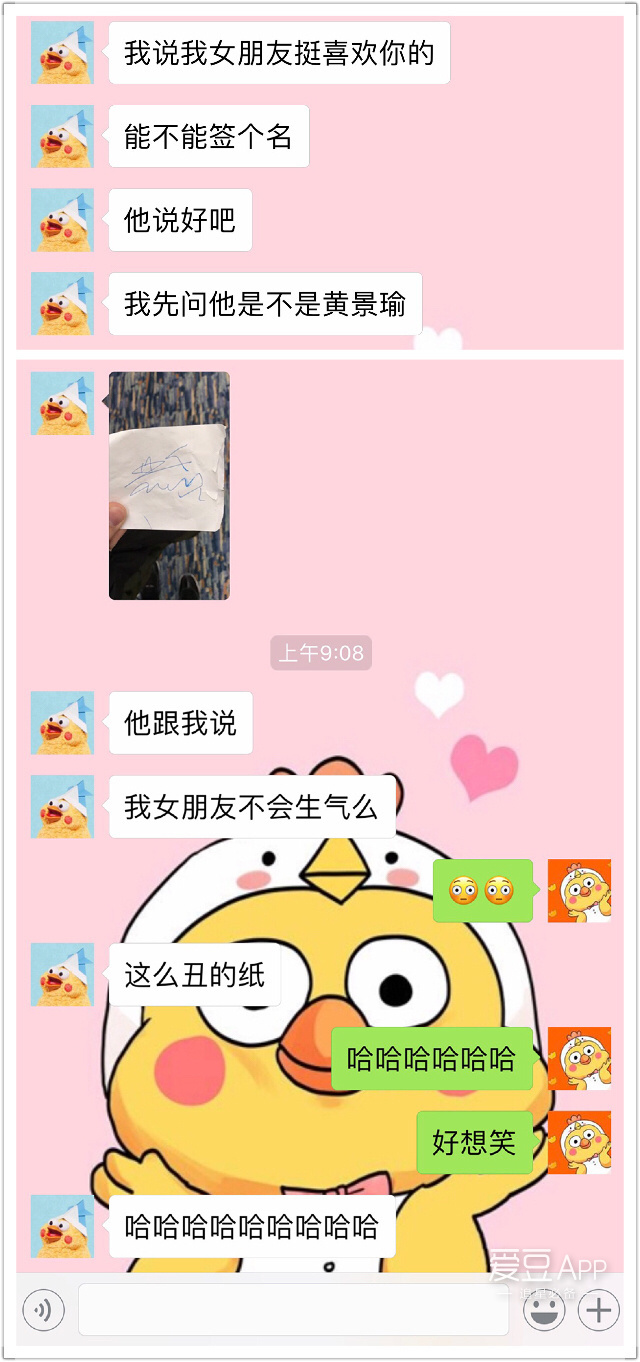The image size is (640, 1362).
Task: Switch to voice message input
Action: point(43,1310)
